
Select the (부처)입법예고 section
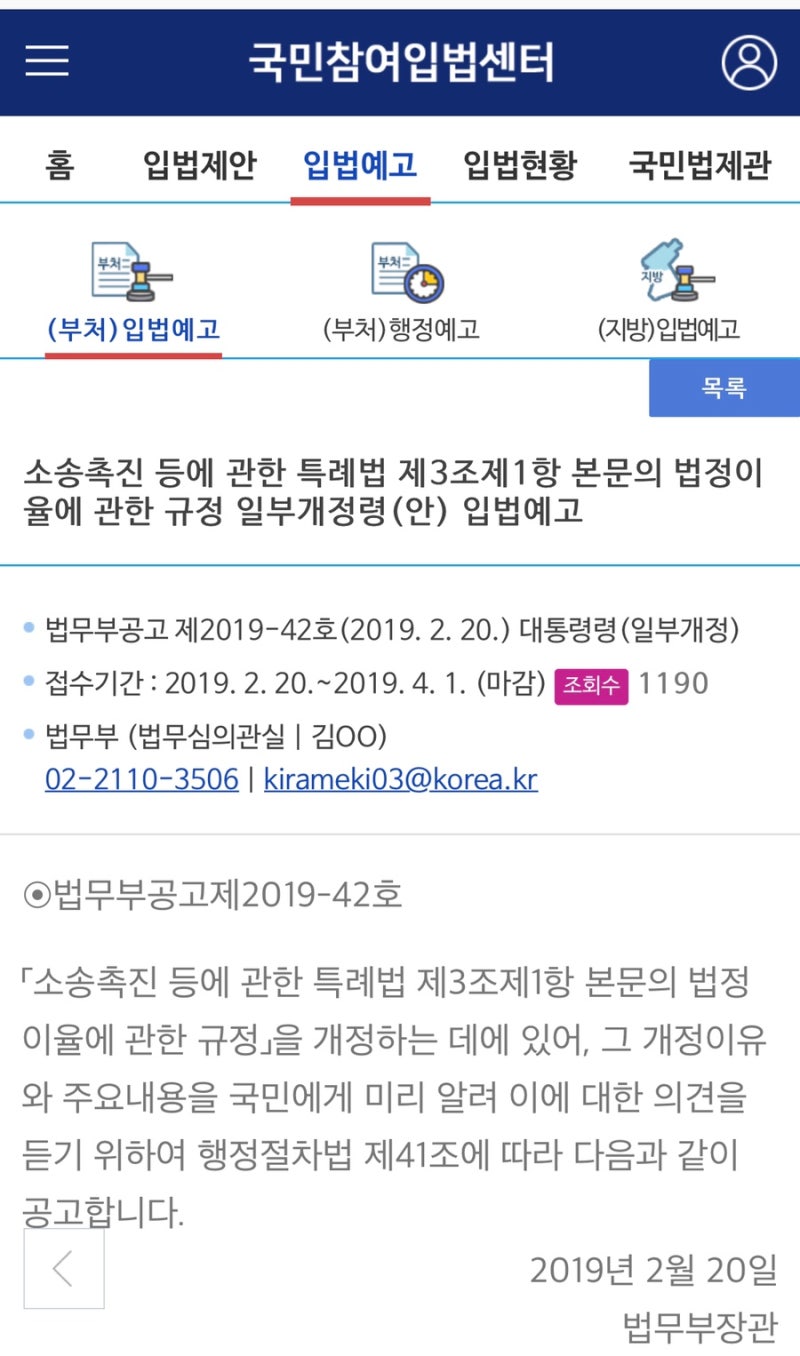(x=133, y=293)
